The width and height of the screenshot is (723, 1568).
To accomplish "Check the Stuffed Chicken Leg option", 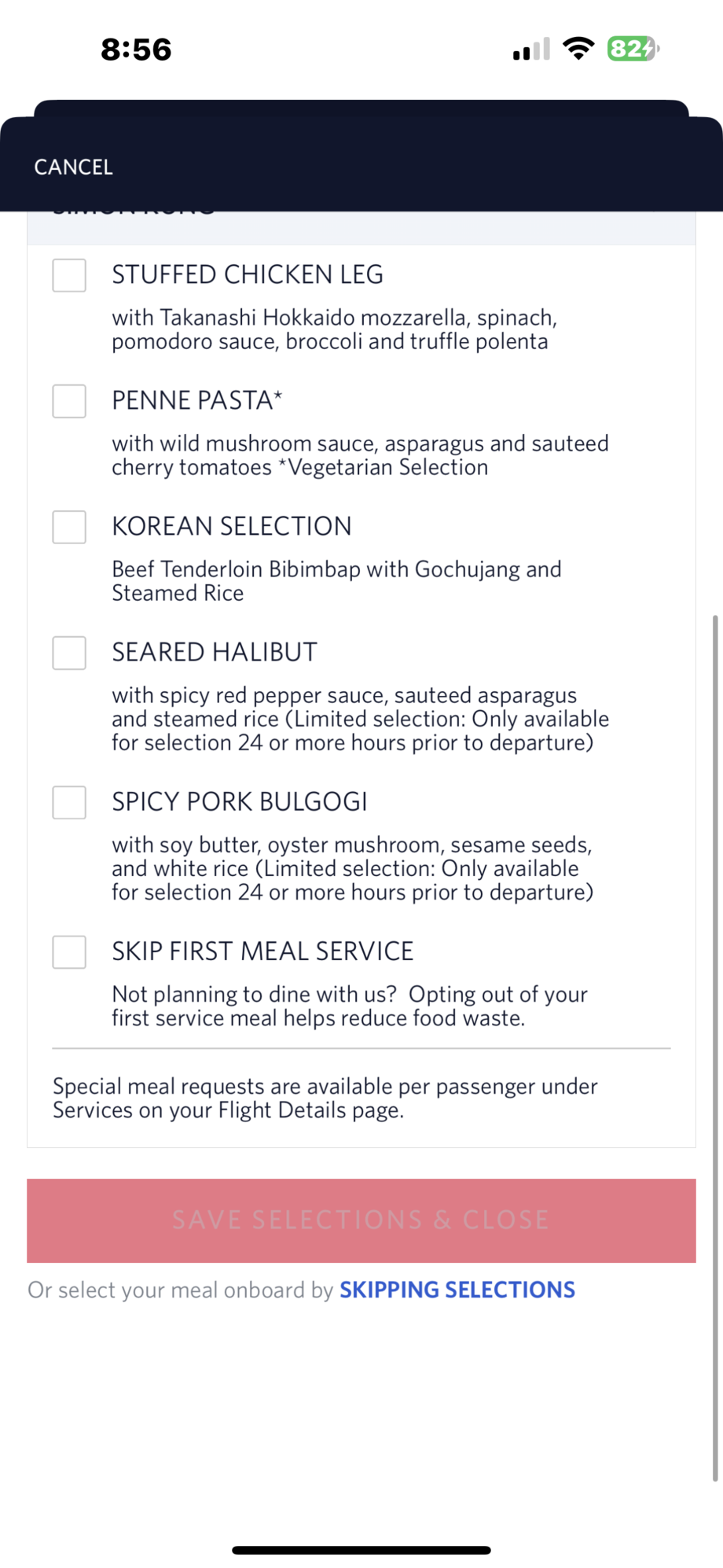I will tap(69, 275).
